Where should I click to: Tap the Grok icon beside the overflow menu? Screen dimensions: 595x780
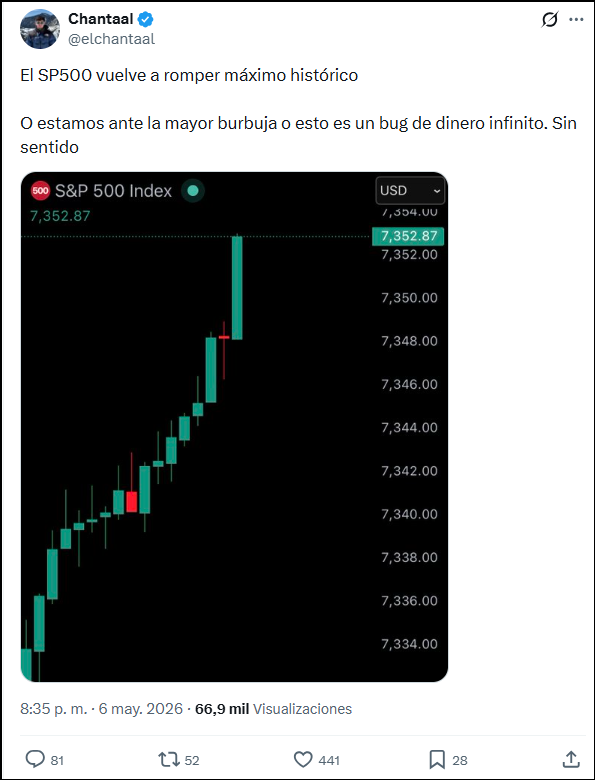tap(550, 20)
